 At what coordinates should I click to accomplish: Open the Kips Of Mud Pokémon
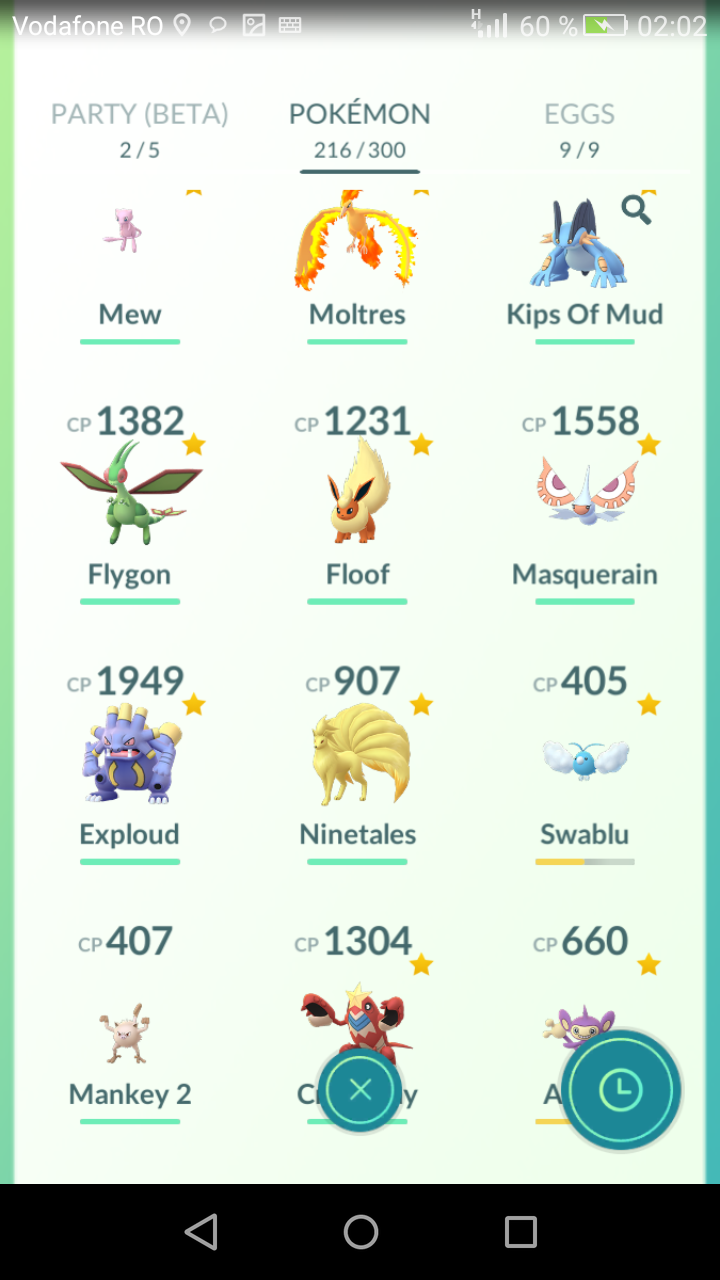[585, 266]
